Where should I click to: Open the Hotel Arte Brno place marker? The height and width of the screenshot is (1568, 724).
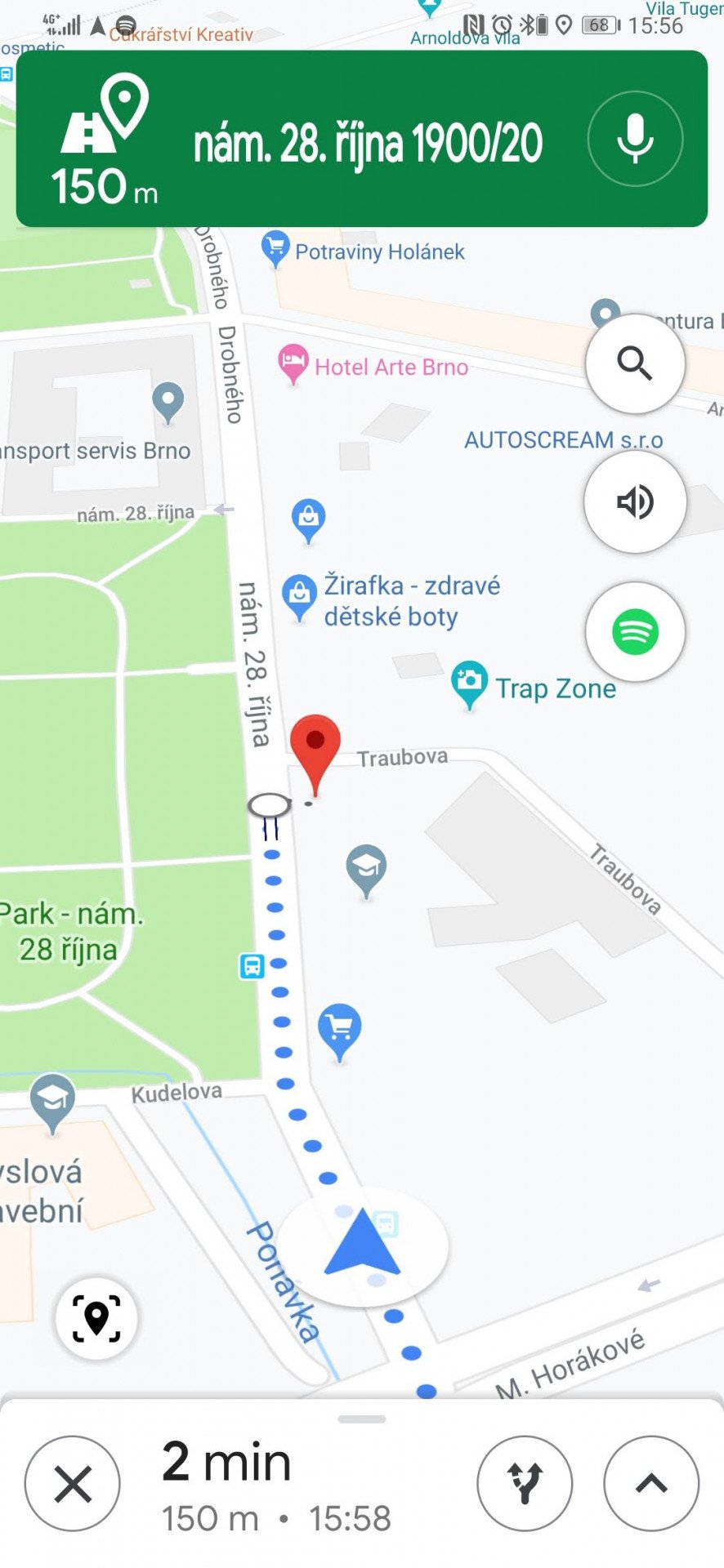[x=293, y=364]
